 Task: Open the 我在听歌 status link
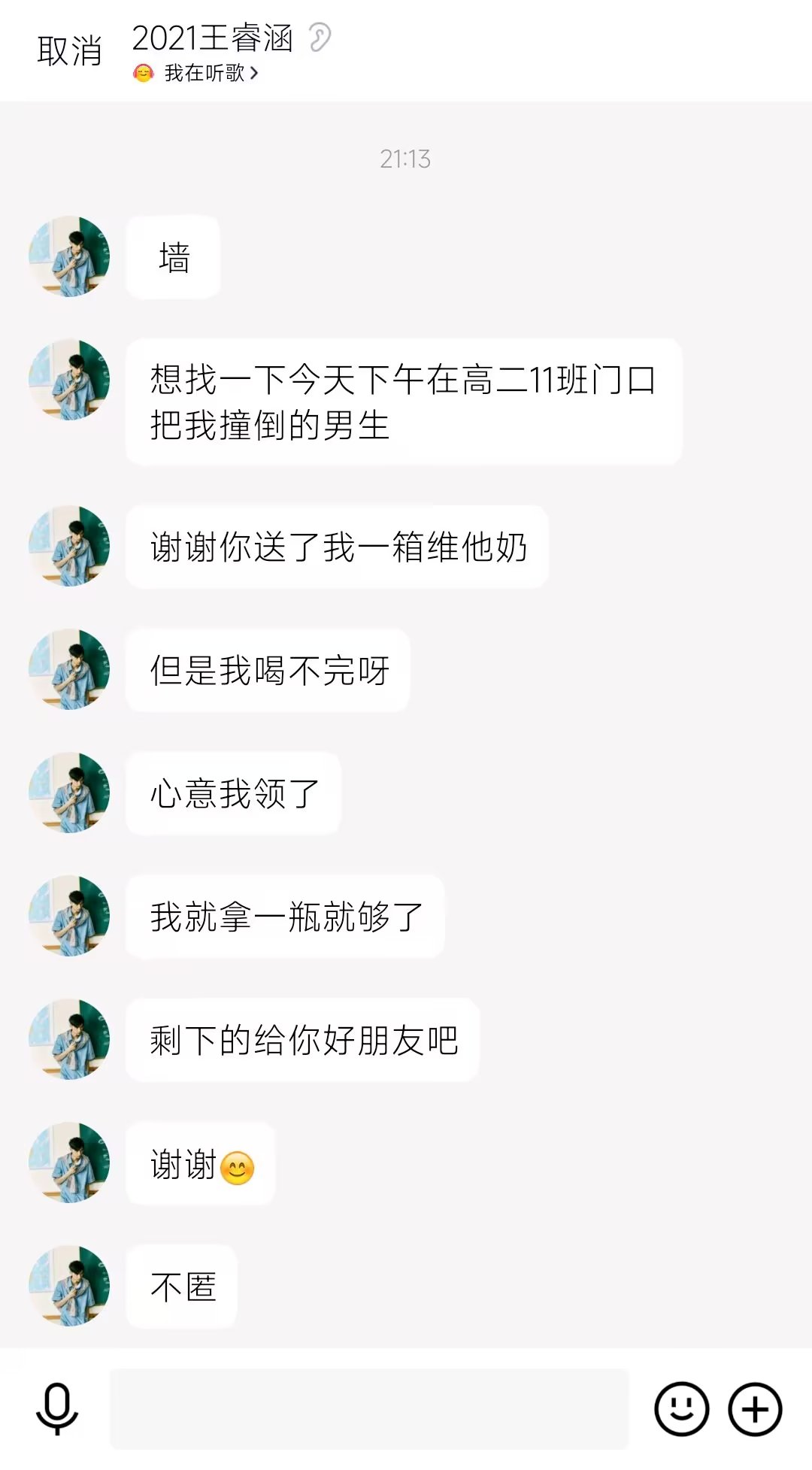(x=204, y=73)
